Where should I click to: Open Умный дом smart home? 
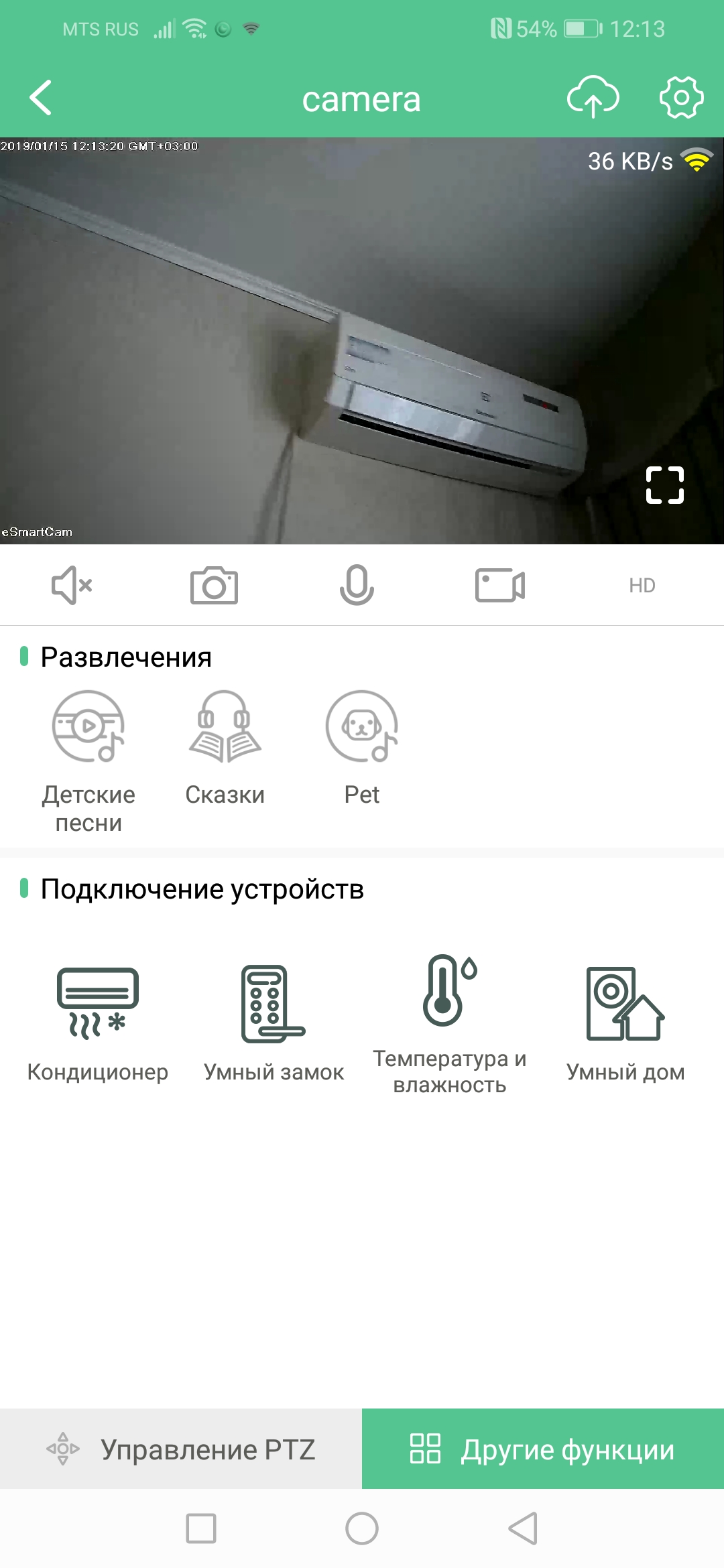pyautogui.click(x=625, y=1023)
